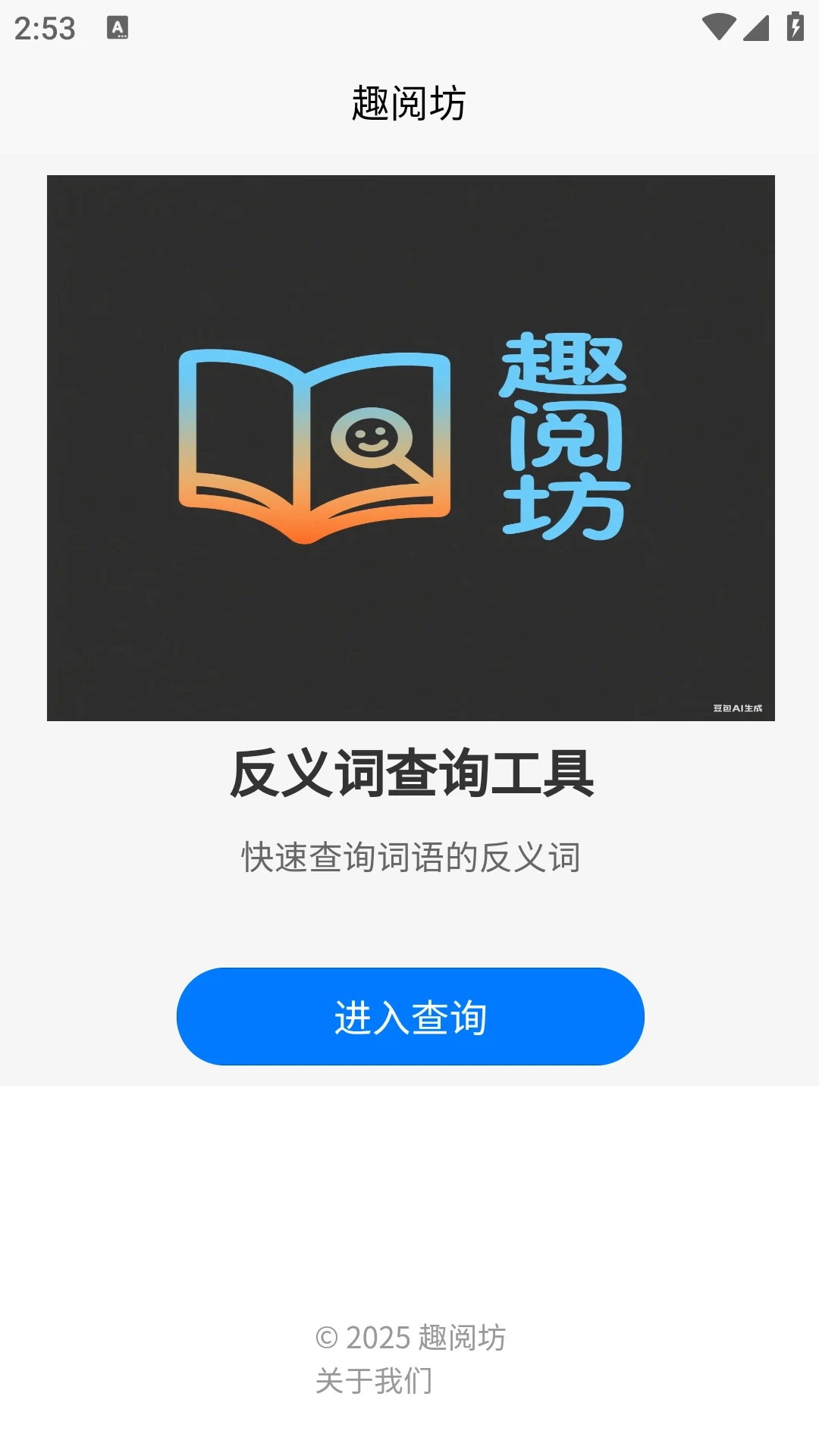The width and height of the screenshot is (819, 1456).
Task: Open the 关于我们 link
Action: pyautogui.click(x=374, y=1381)
